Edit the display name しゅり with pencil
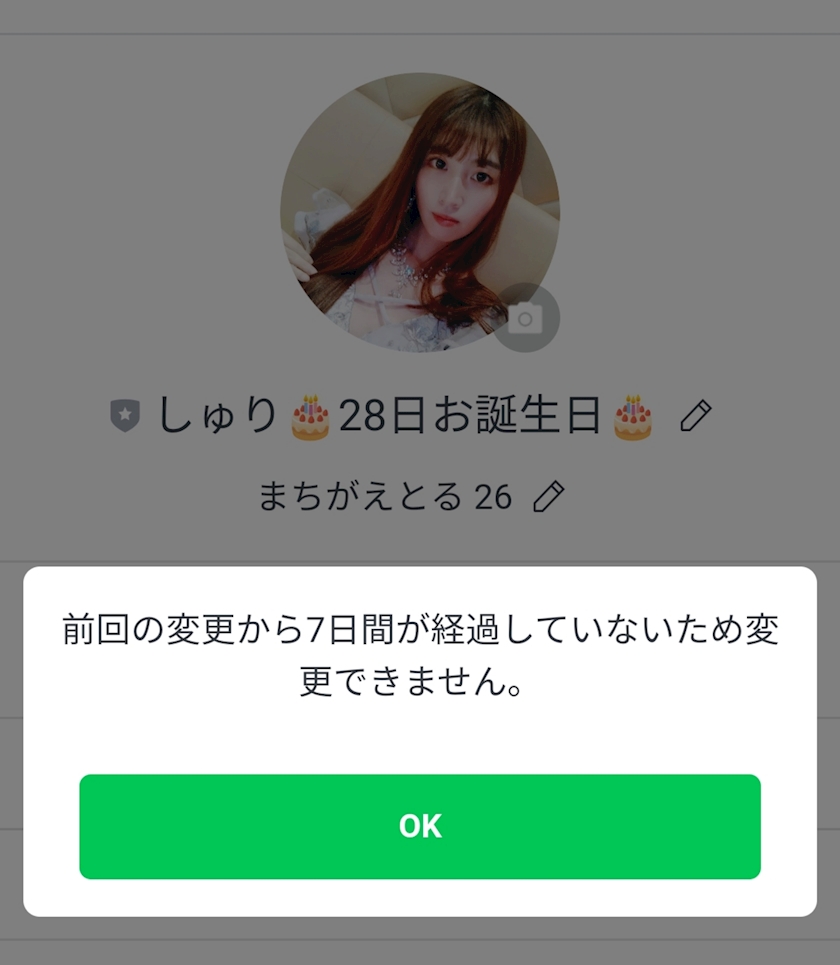840x965 pixels. [696, 415]
